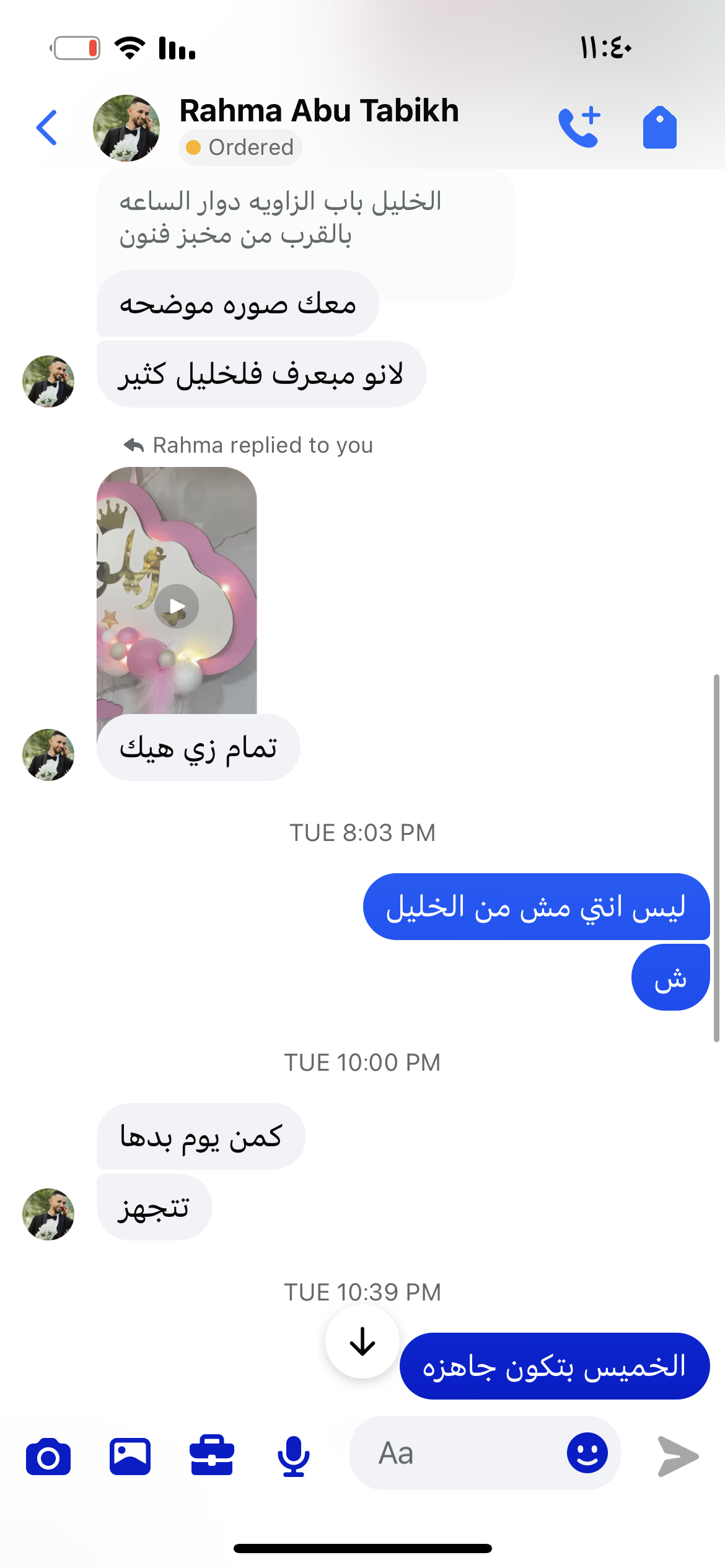Image resolution: width=725 pixels, height=1568 pixels.
Task: Record a voice message
Action: coord(294,1457)
